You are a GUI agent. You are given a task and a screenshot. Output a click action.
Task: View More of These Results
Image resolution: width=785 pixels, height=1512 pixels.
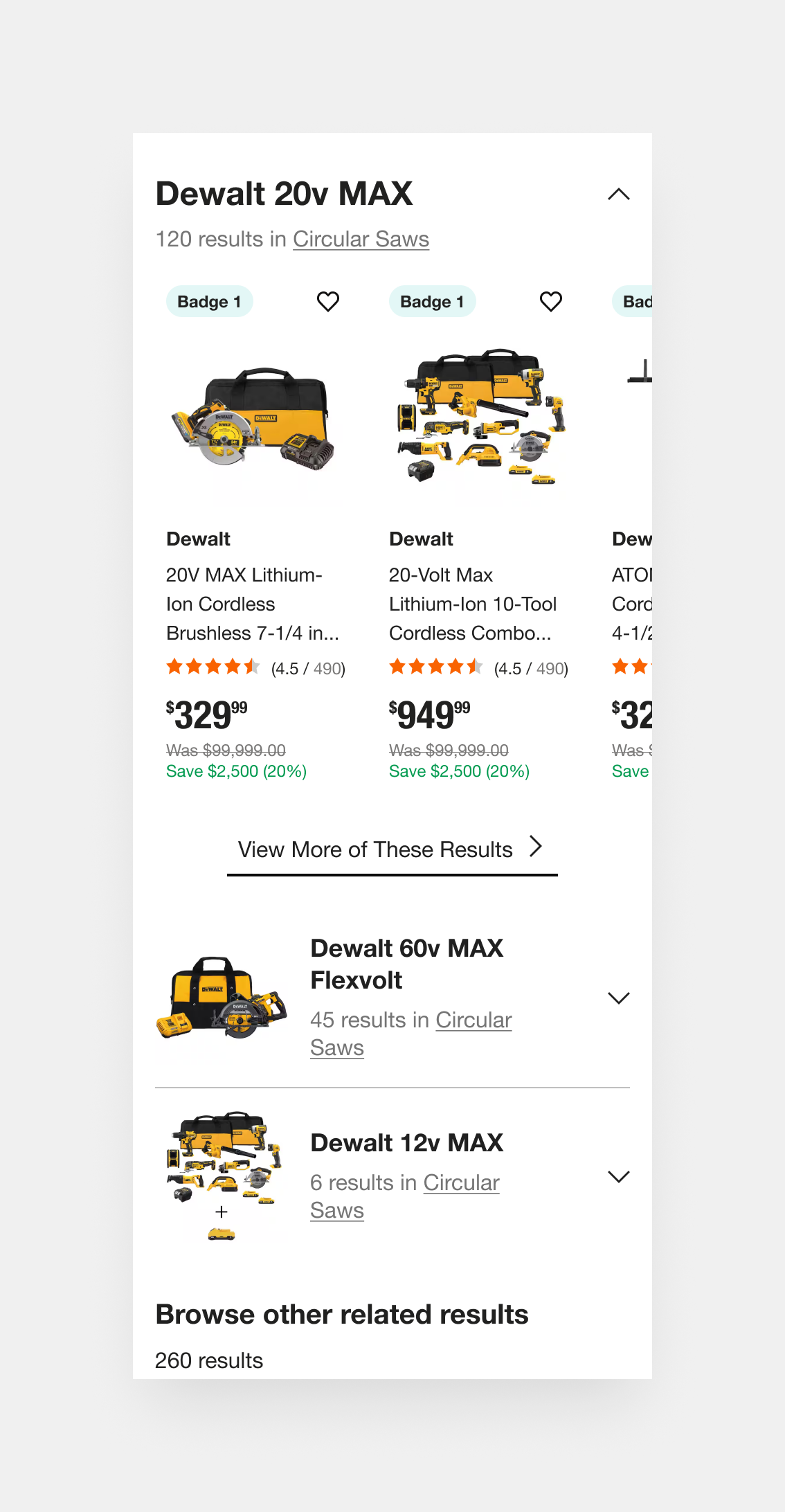392,849
